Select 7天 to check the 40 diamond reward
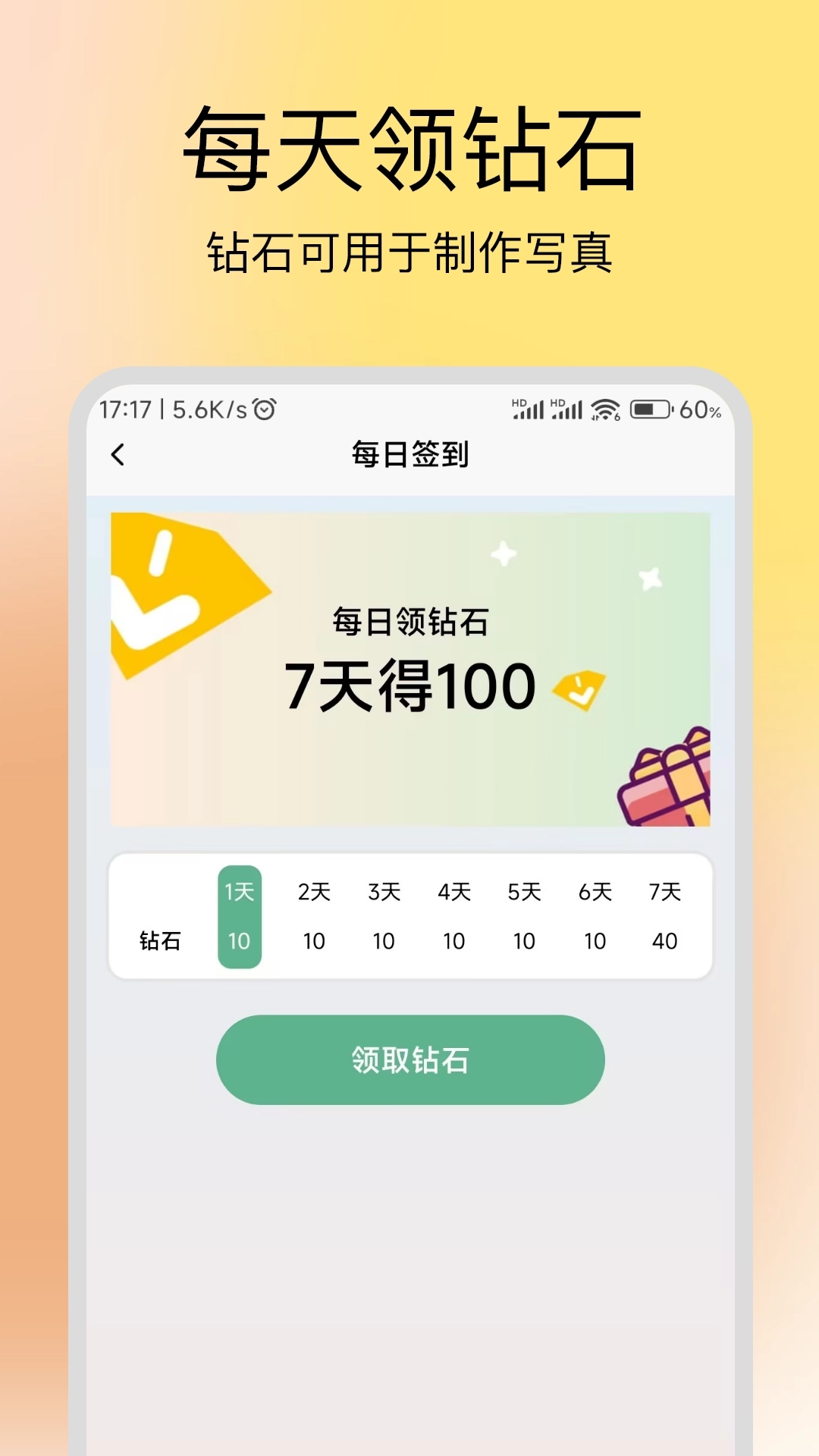The width and height of the screenshot is (819, 1456). coord(665,893)
